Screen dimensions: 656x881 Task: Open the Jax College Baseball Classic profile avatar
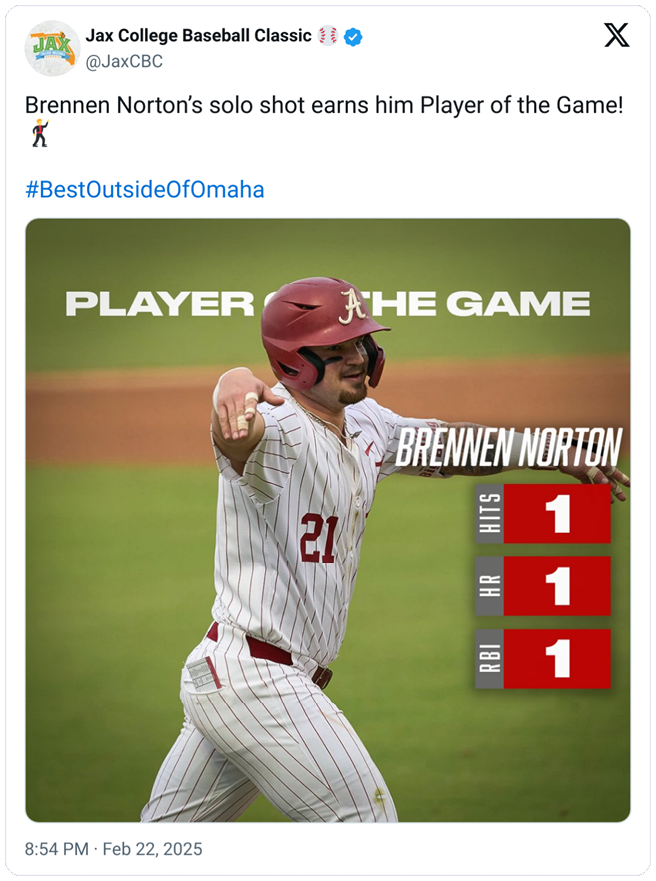[52, 48]
